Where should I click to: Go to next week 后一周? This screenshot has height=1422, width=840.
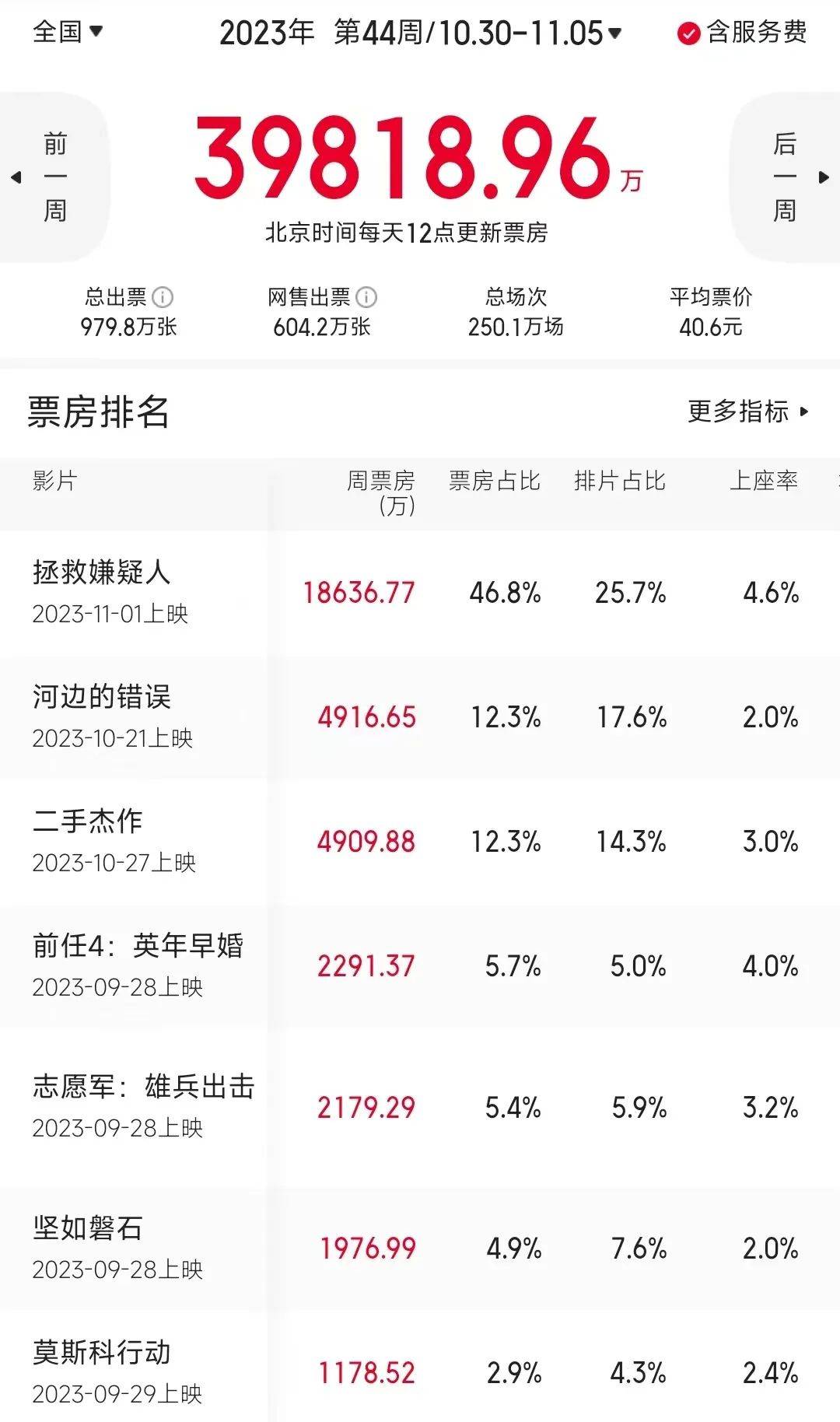(787, 177)
